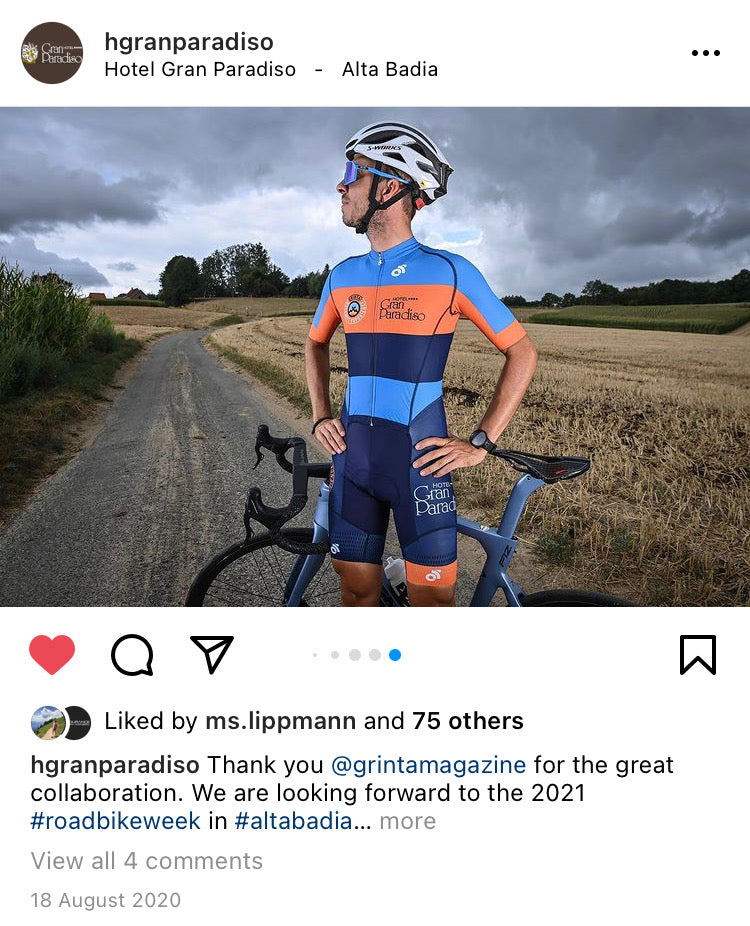Open the @grintamagazine mention

[429, 765]
